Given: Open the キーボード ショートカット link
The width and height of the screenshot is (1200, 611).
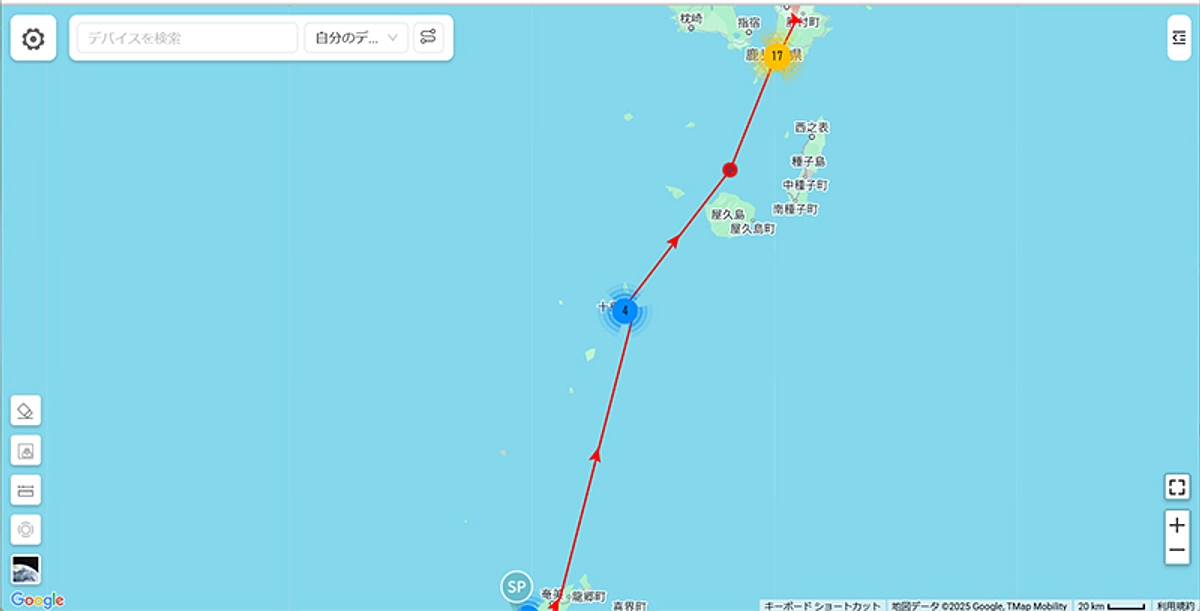Looking at the screenshot, I should tap(823, 605).
